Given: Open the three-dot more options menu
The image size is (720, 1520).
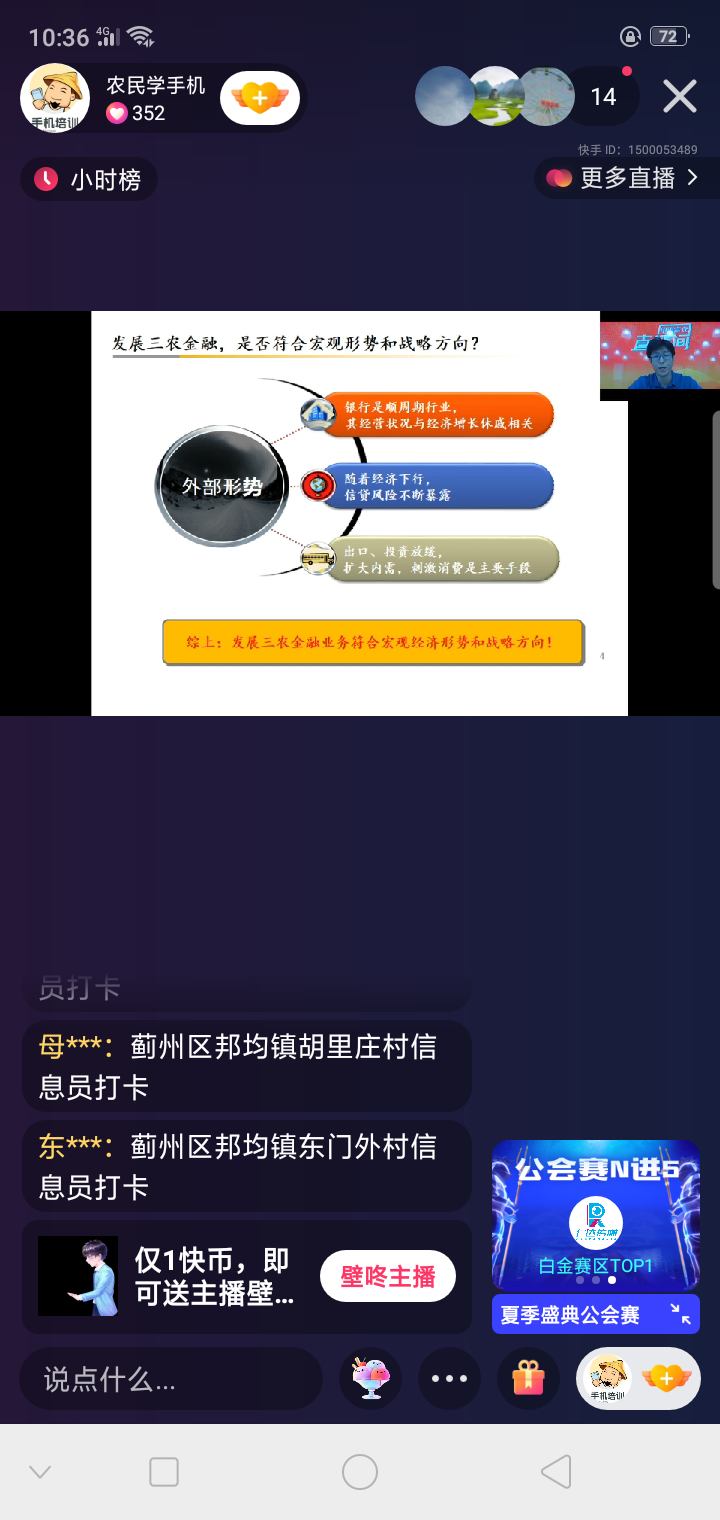Looking at the screenshot, I should pos(449,1379).
